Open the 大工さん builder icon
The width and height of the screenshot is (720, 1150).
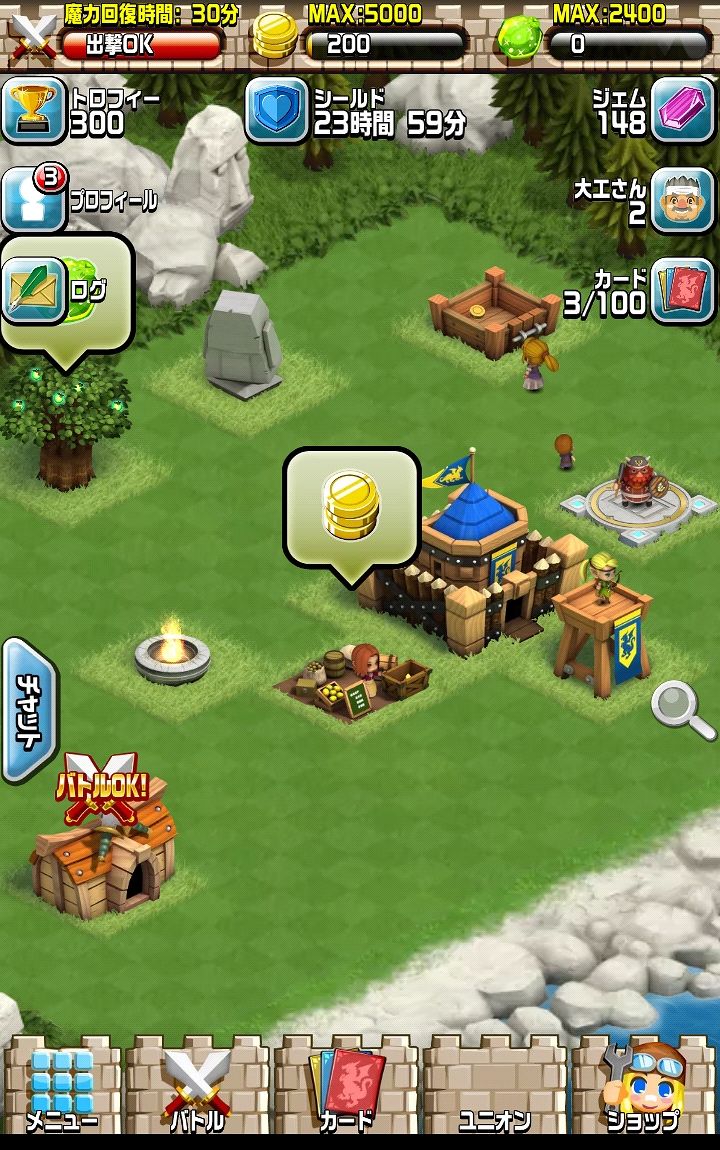pos(683,200)
